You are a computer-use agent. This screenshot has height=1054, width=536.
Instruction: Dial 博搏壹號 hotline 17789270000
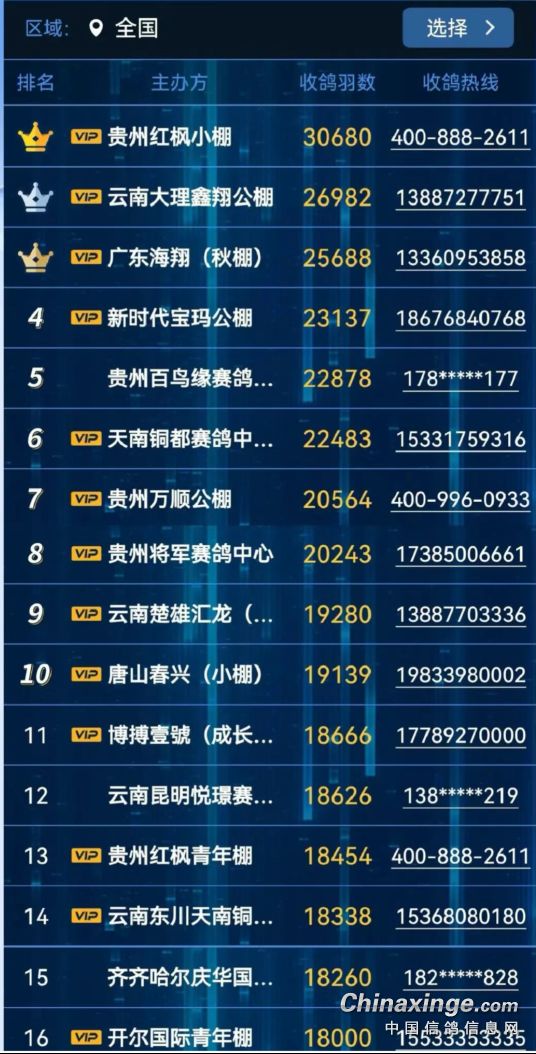tap(460, 735)
